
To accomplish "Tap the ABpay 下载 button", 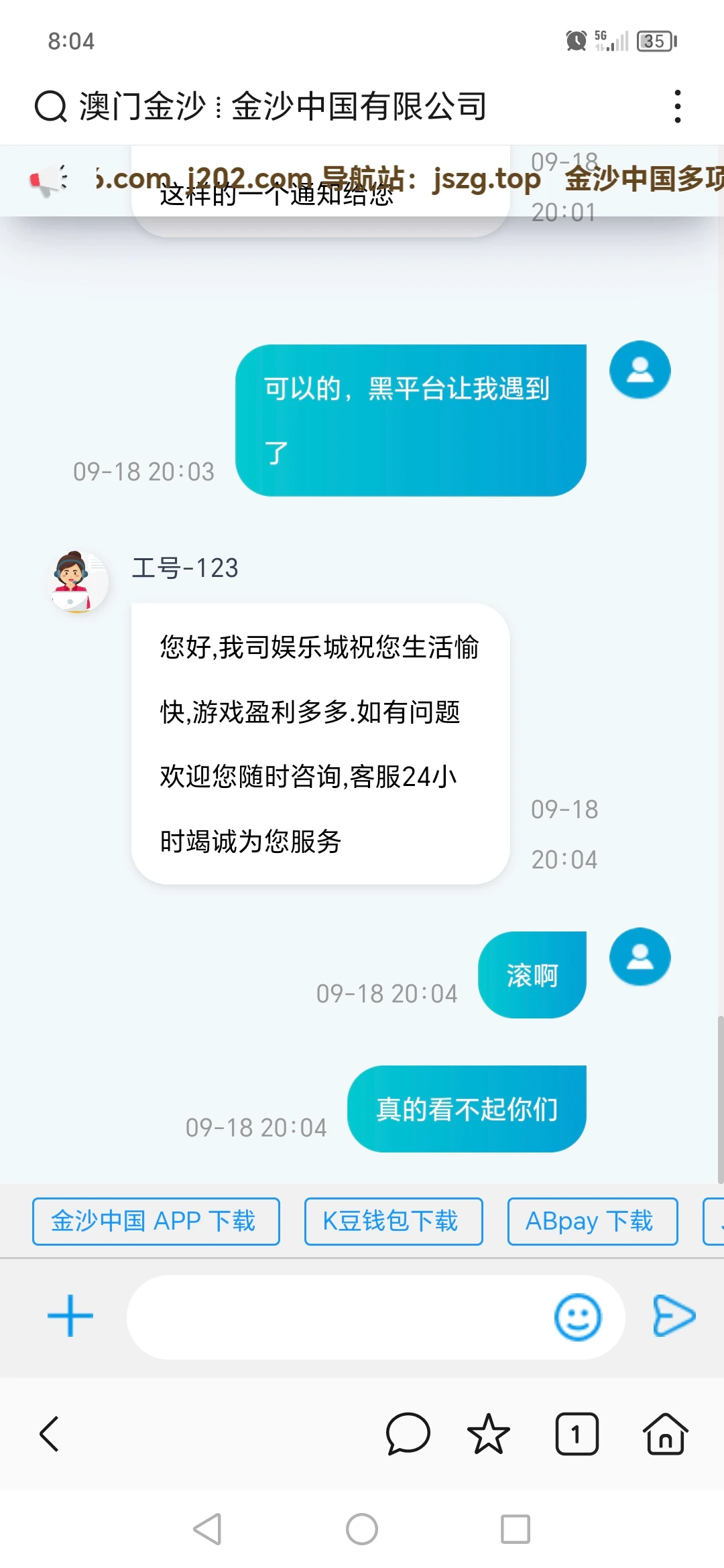I will tap(592, 1221).
